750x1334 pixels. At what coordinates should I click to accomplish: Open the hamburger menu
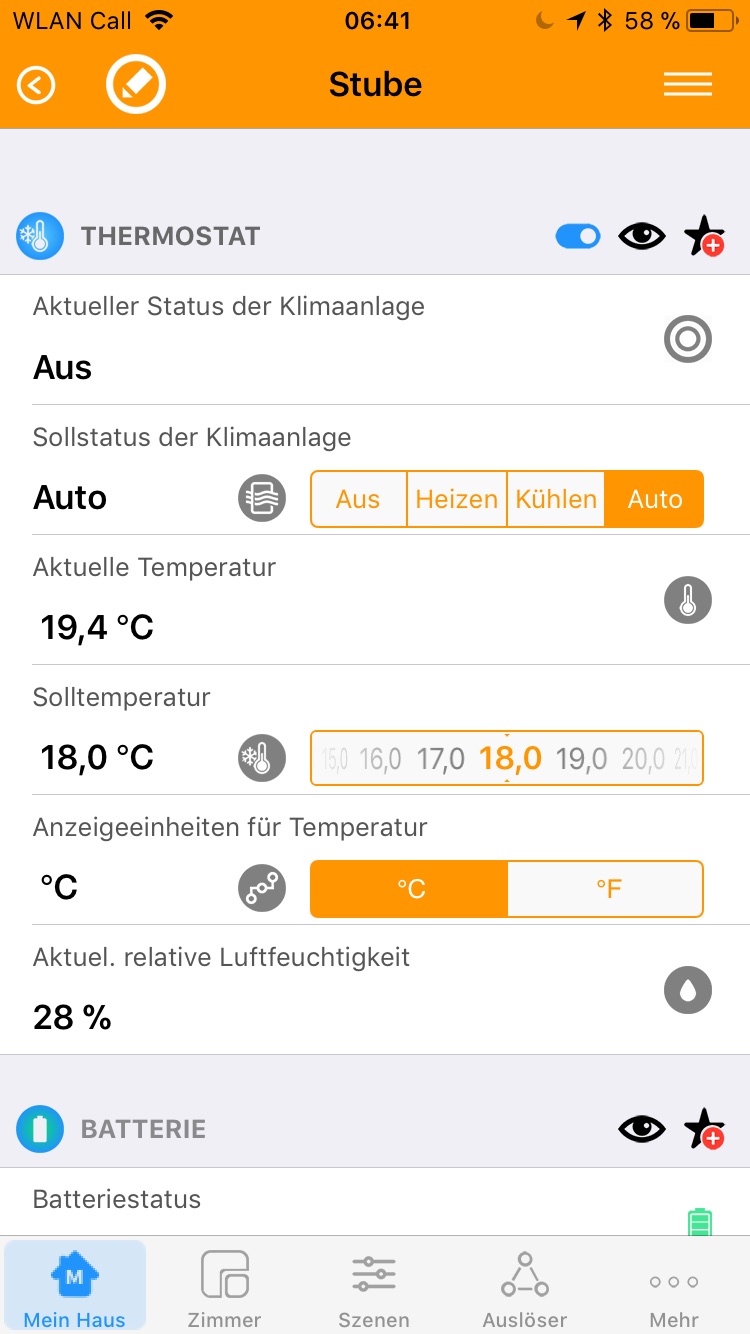click(x=688, y=85)
